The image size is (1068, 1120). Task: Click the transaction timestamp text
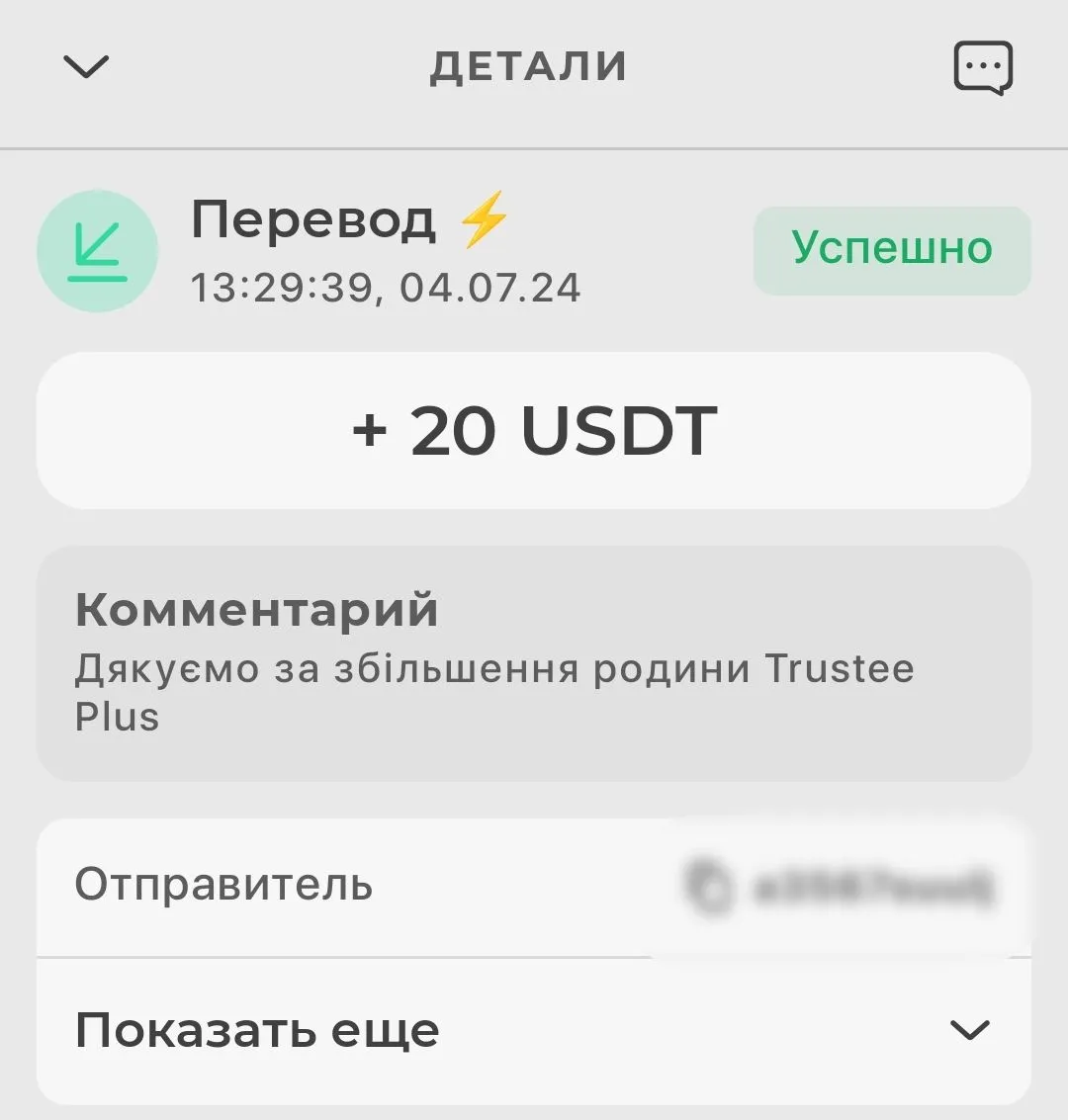[x=387, y=289]
